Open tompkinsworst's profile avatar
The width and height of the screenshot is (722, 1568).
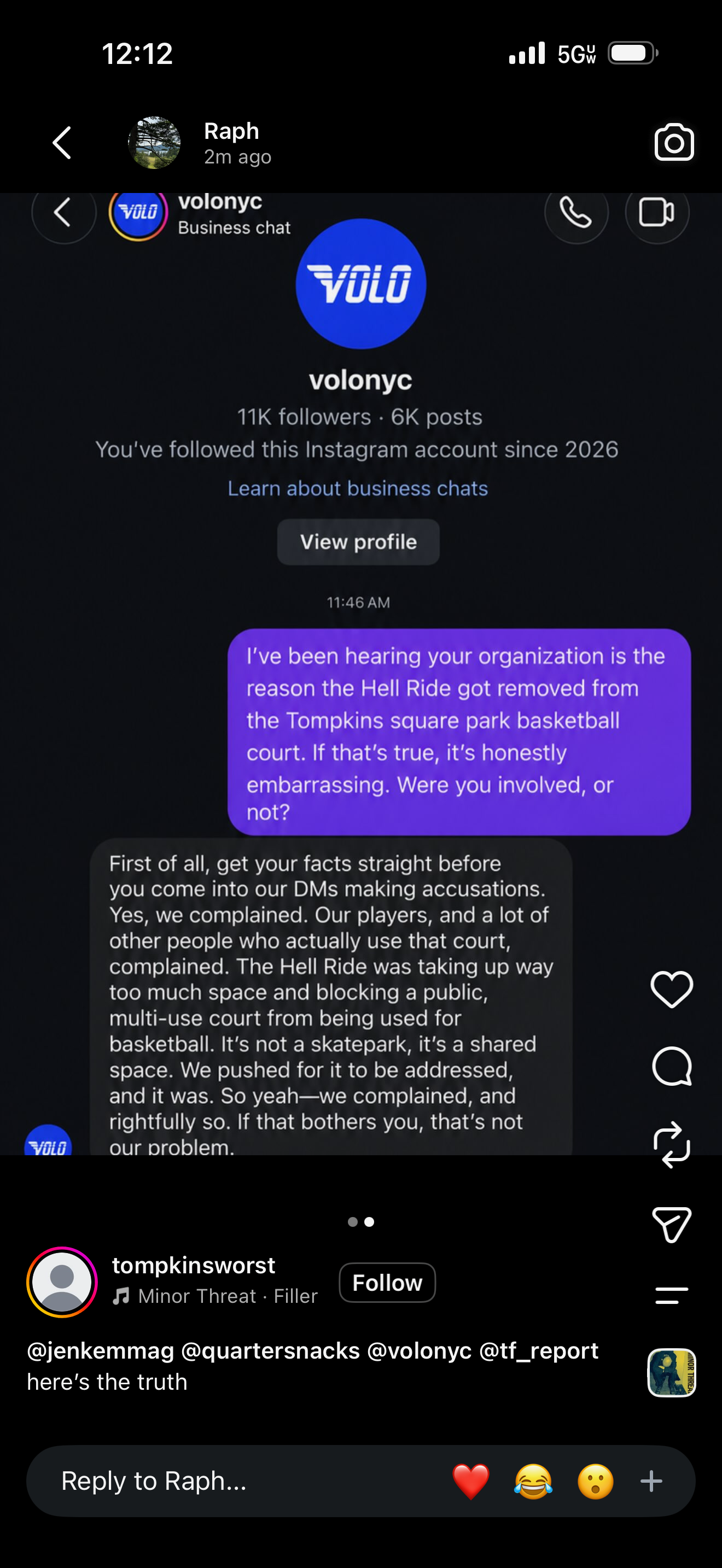click(x=62, y=1282)
